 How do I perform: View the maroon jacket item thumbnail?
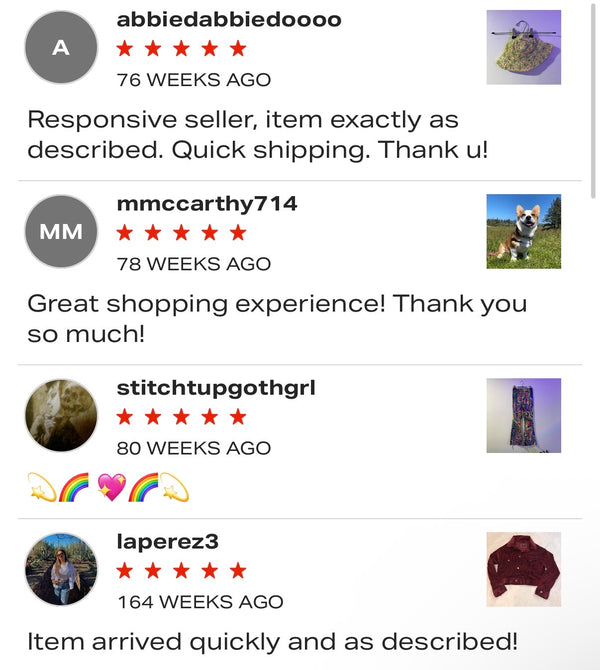click(523, 569)
